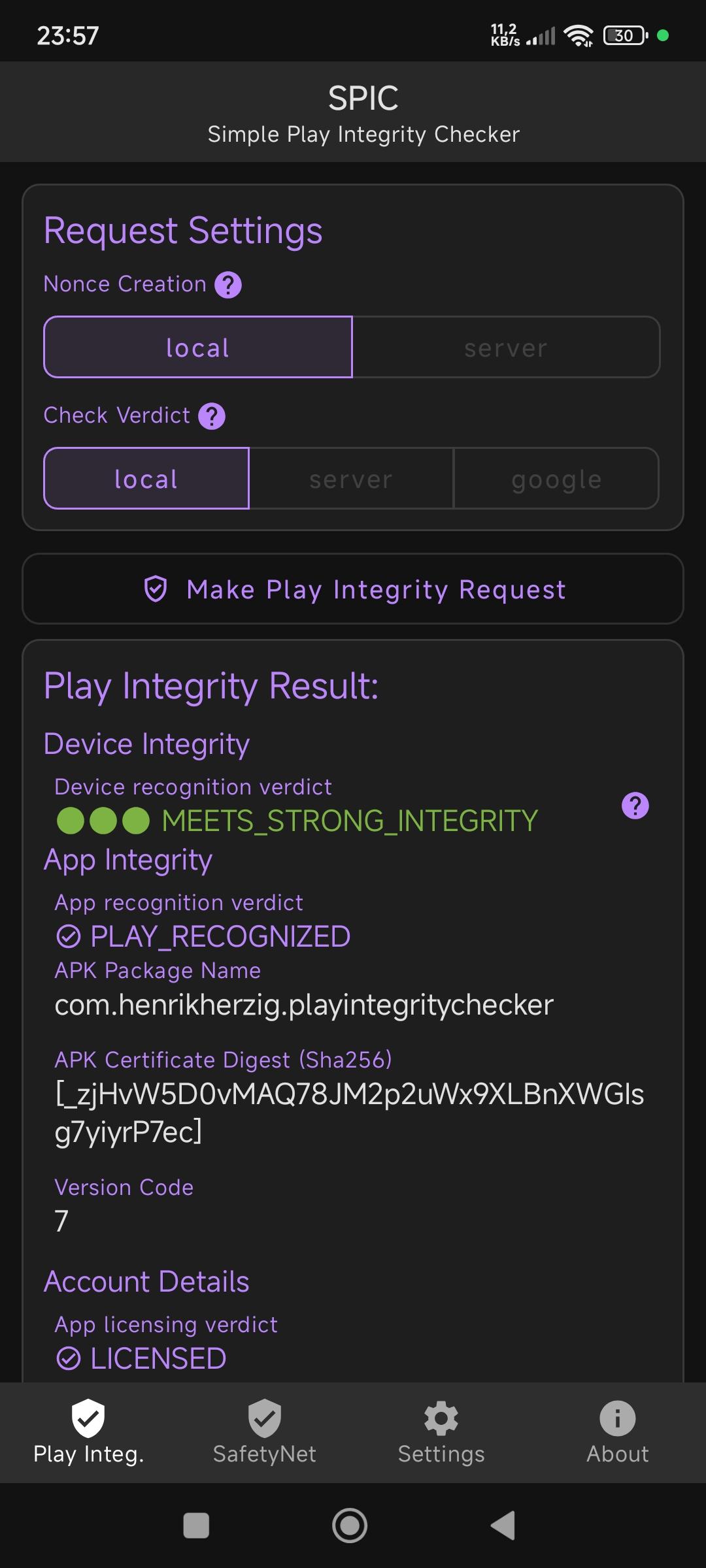Choose google for Check Verdict
This screenshot has width=706, height=1568.
pyautogui.click(x=556, y=479)
